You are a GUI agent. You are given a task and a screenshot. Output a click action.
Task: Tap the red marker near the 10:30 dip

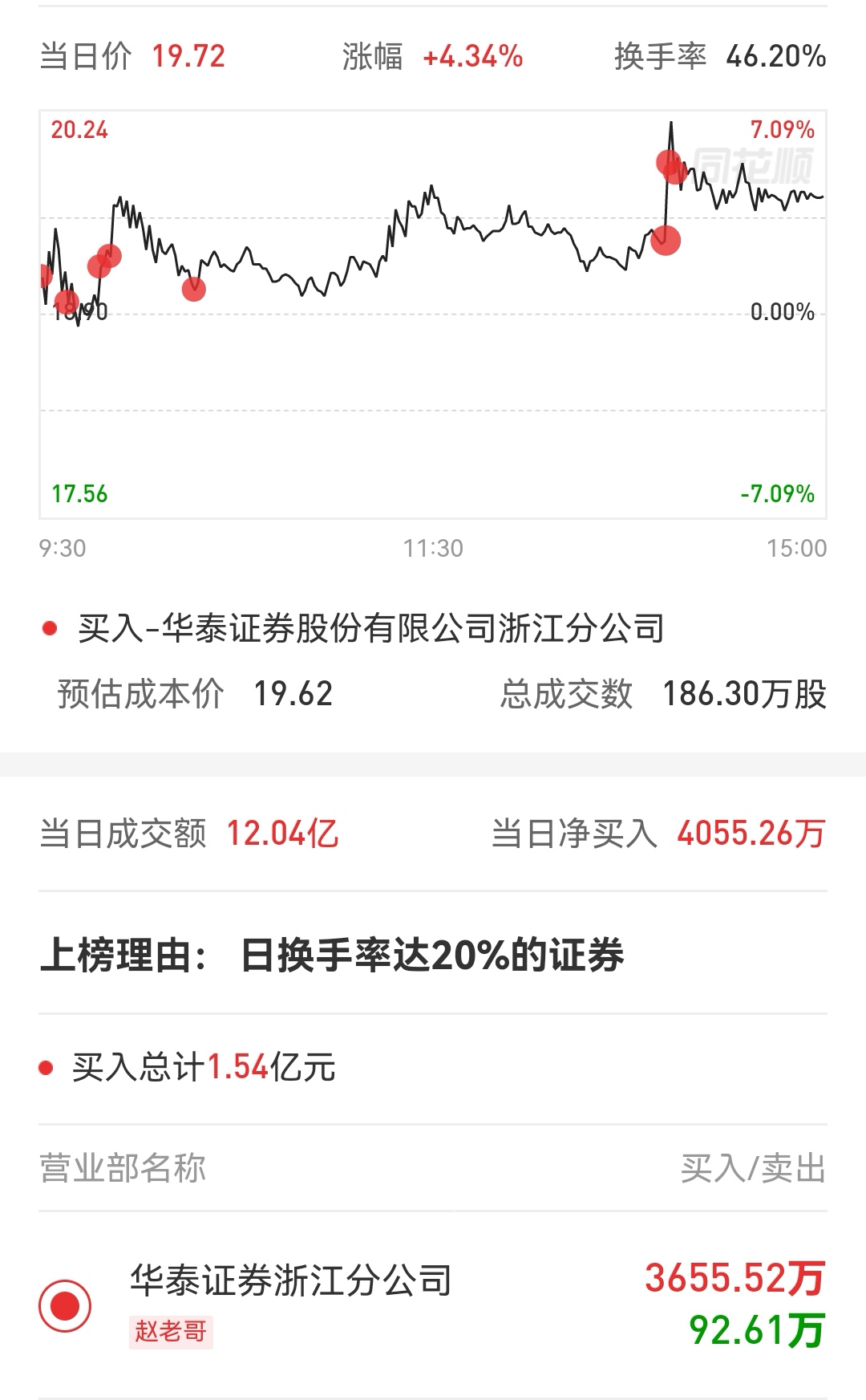click(x=195, y=290)
